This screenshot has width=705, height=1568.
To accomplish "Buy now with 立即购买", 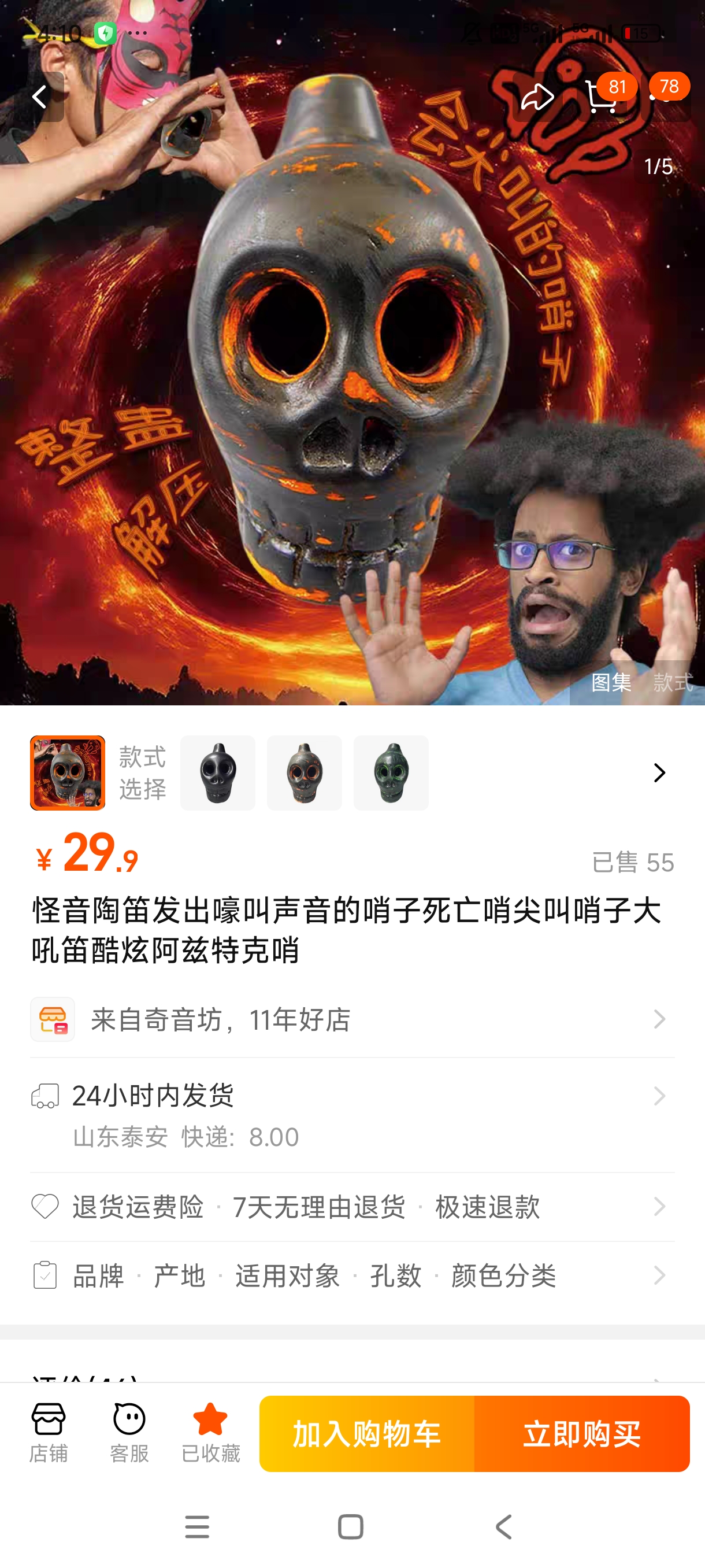I will pyautogui.click(x=581, y=1433).
